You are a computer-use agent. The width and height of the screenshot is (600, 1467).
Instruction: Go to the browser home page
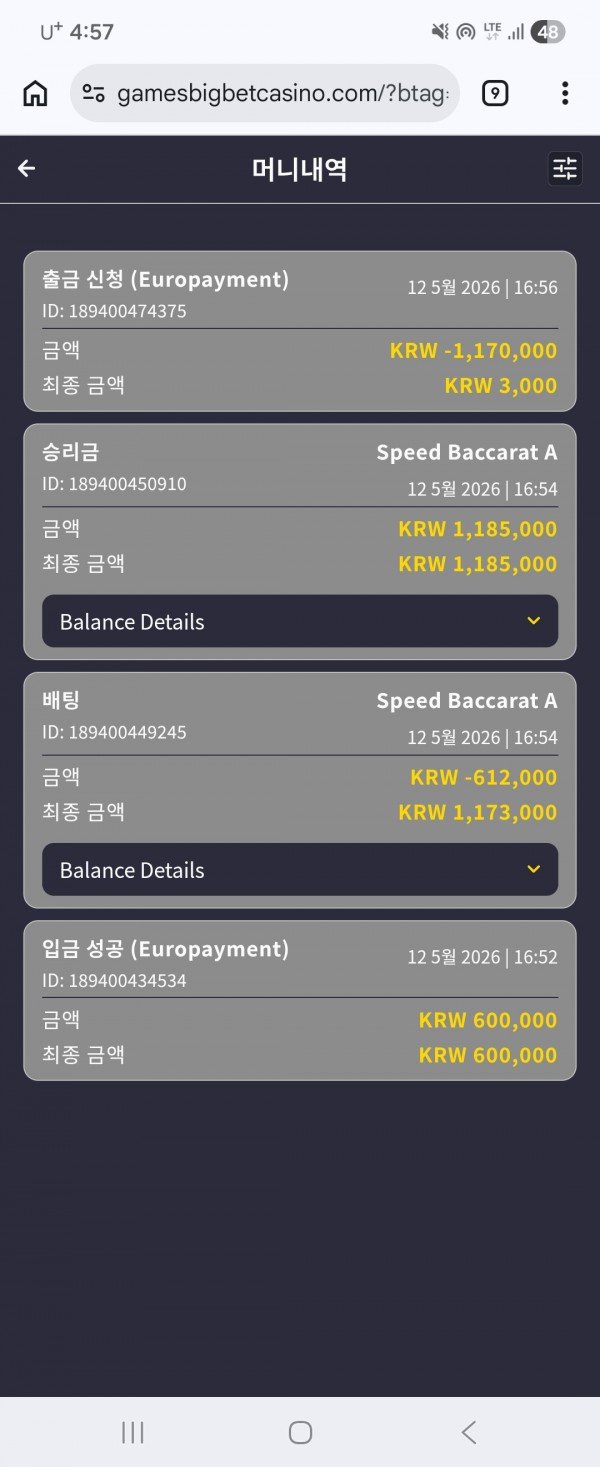click(x=35, y=94)
